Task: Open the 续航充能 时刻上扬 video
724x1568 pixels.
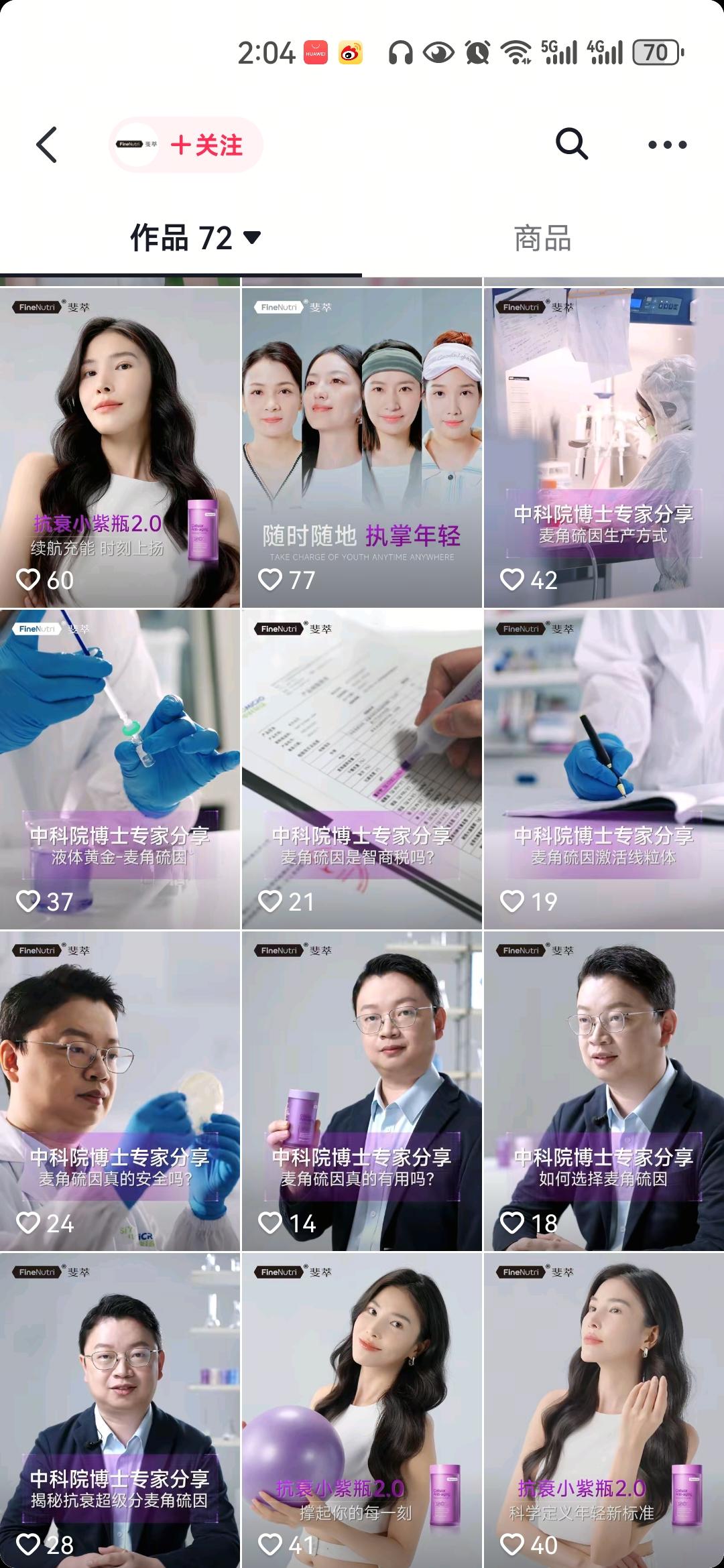Action: click(120, 448)
